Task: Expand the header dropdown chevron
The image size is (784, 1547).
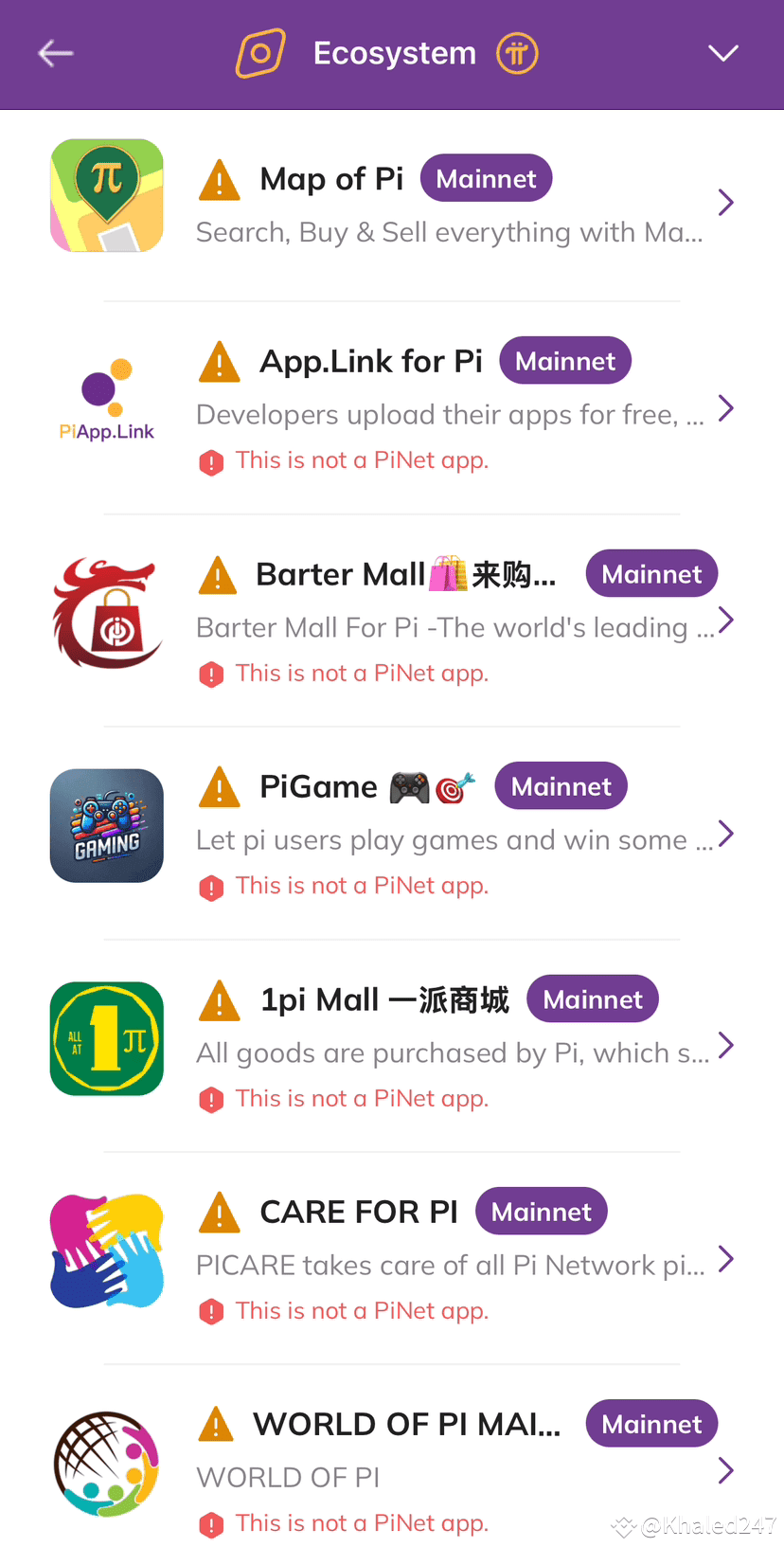Action: tap(722, 53)
